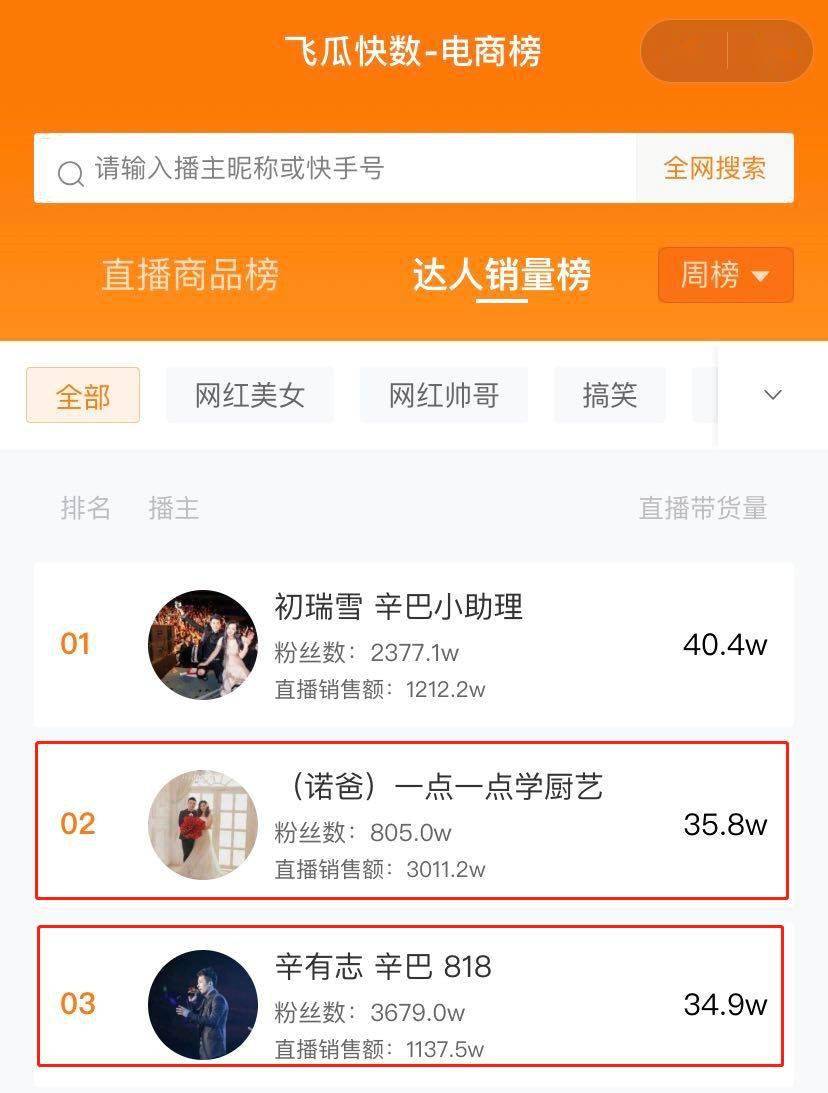Filter by 网红美女 category

pos(250,395)
